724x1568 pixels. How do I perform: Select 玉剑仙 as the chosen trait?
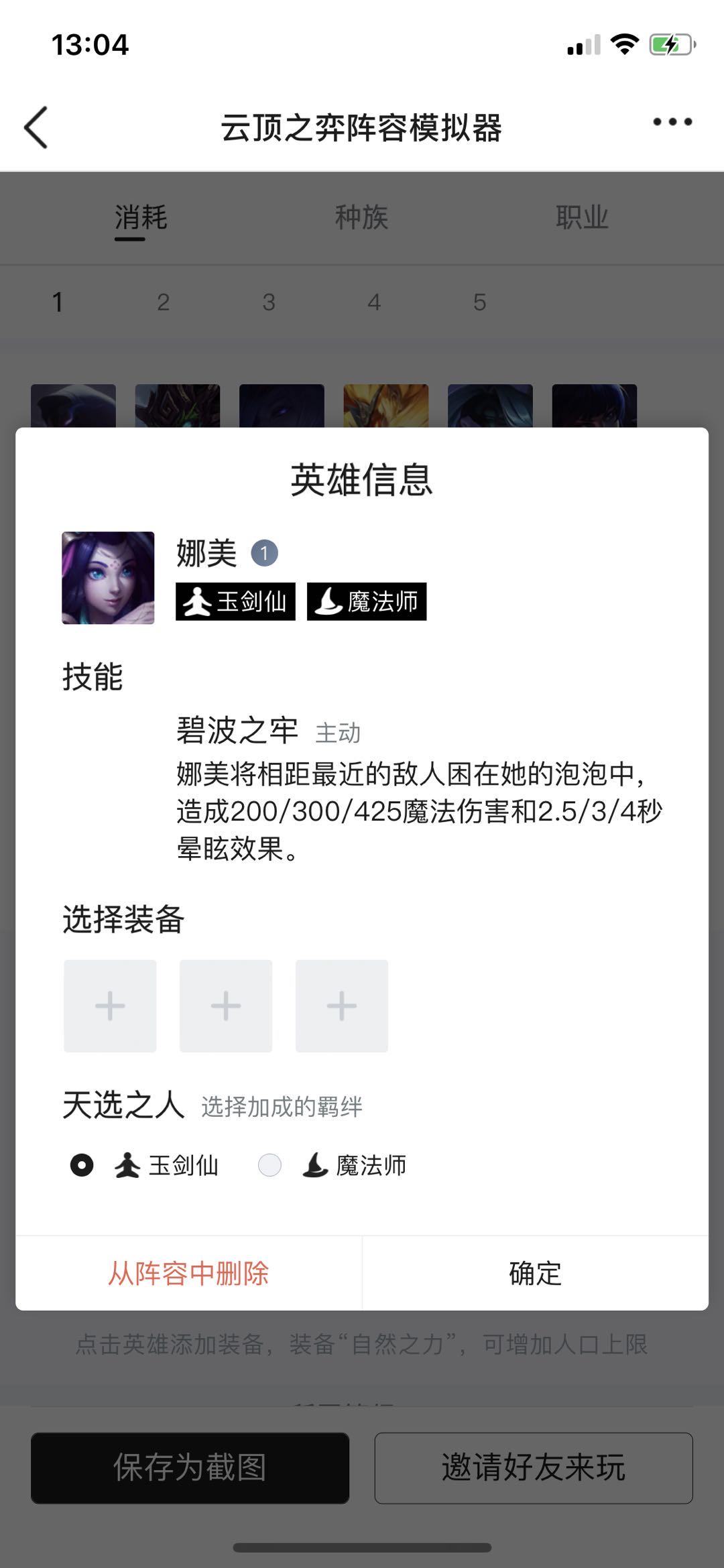pyautogui.click(x=82, y=1165)
